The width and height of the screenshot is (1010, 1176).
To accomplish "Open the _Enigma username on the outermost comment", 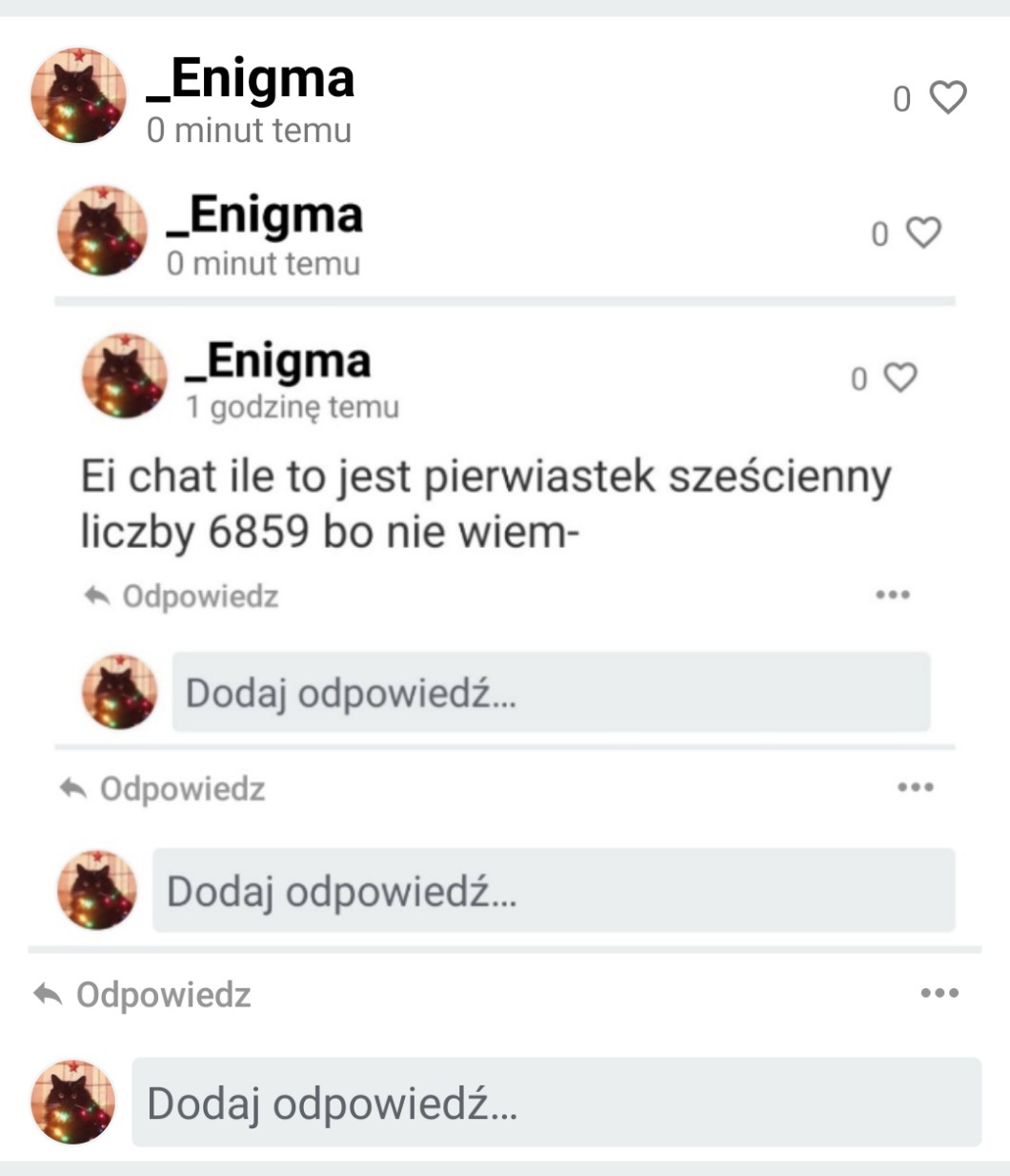I will (x=251, y=79).
